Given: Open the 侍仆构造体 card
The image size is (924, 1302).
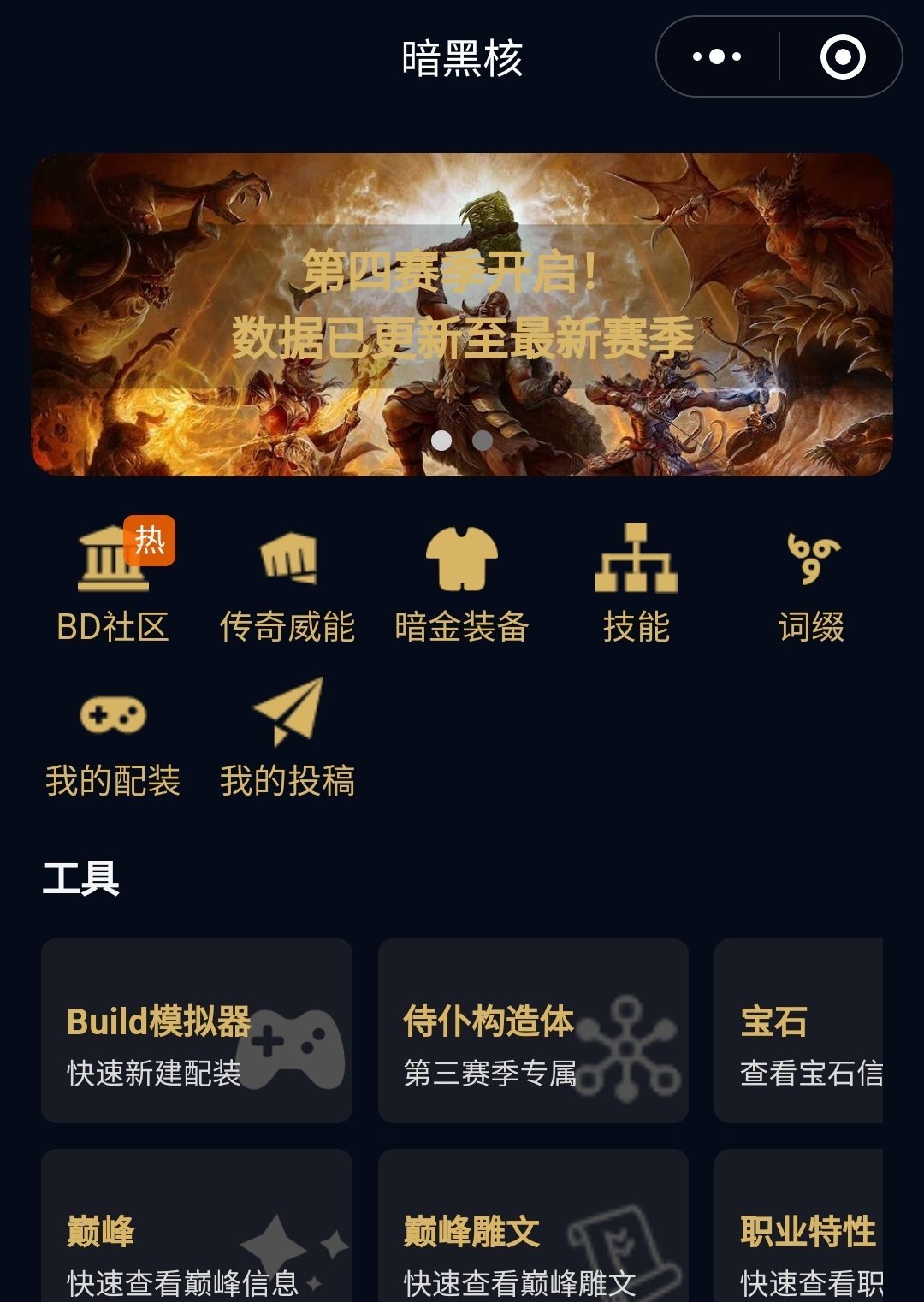Looking at the screenshot, I should point(533,1030).
